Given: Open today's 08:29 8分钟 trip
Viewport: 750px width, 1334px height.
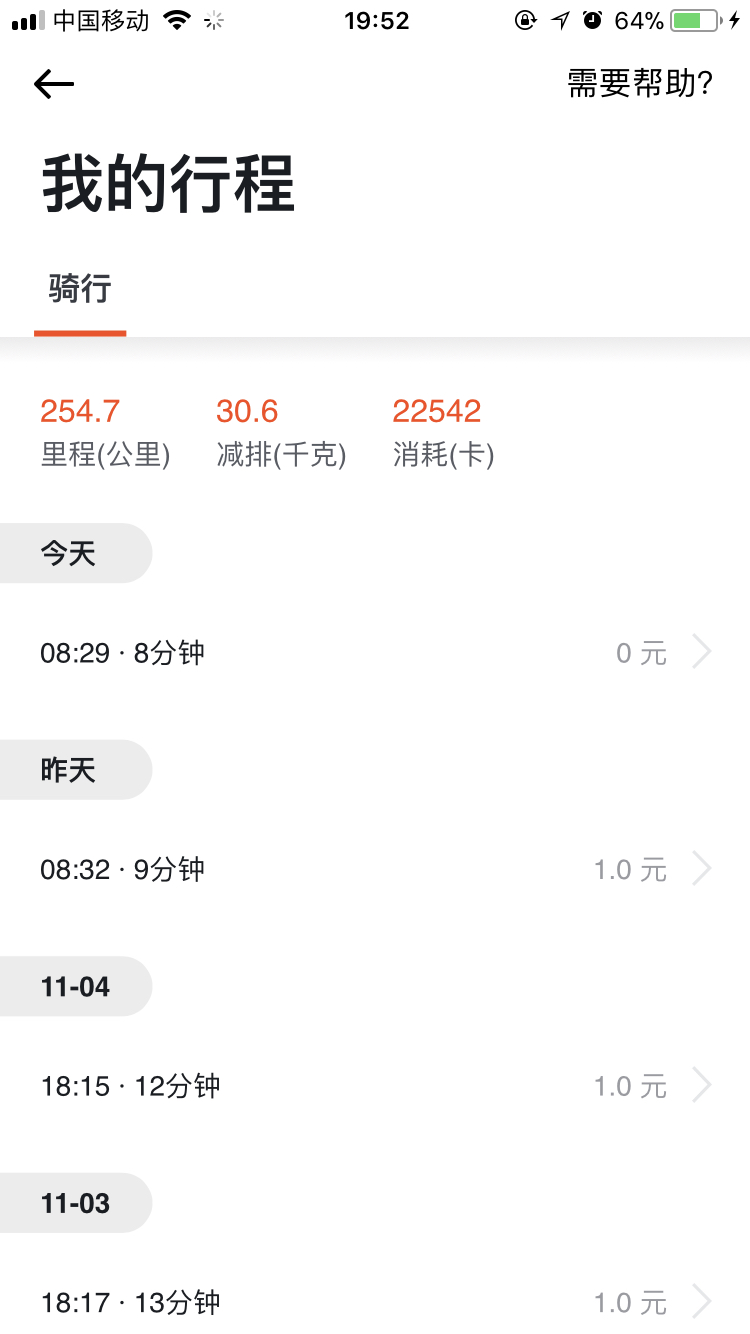Looking at the screenshot, I should pyautogui.click(x=375, y=653).
